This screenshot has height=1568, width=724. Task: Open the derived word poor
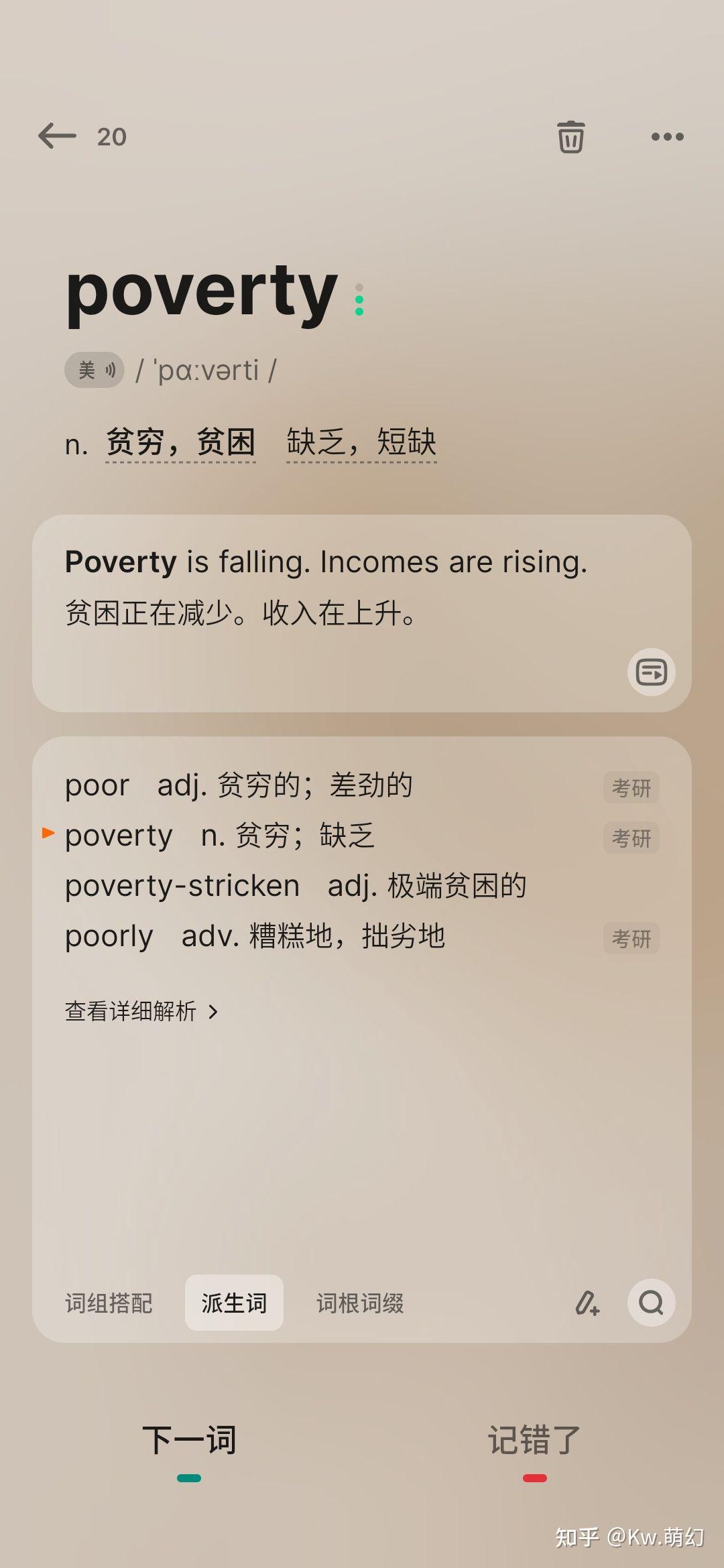coord(239,785)
